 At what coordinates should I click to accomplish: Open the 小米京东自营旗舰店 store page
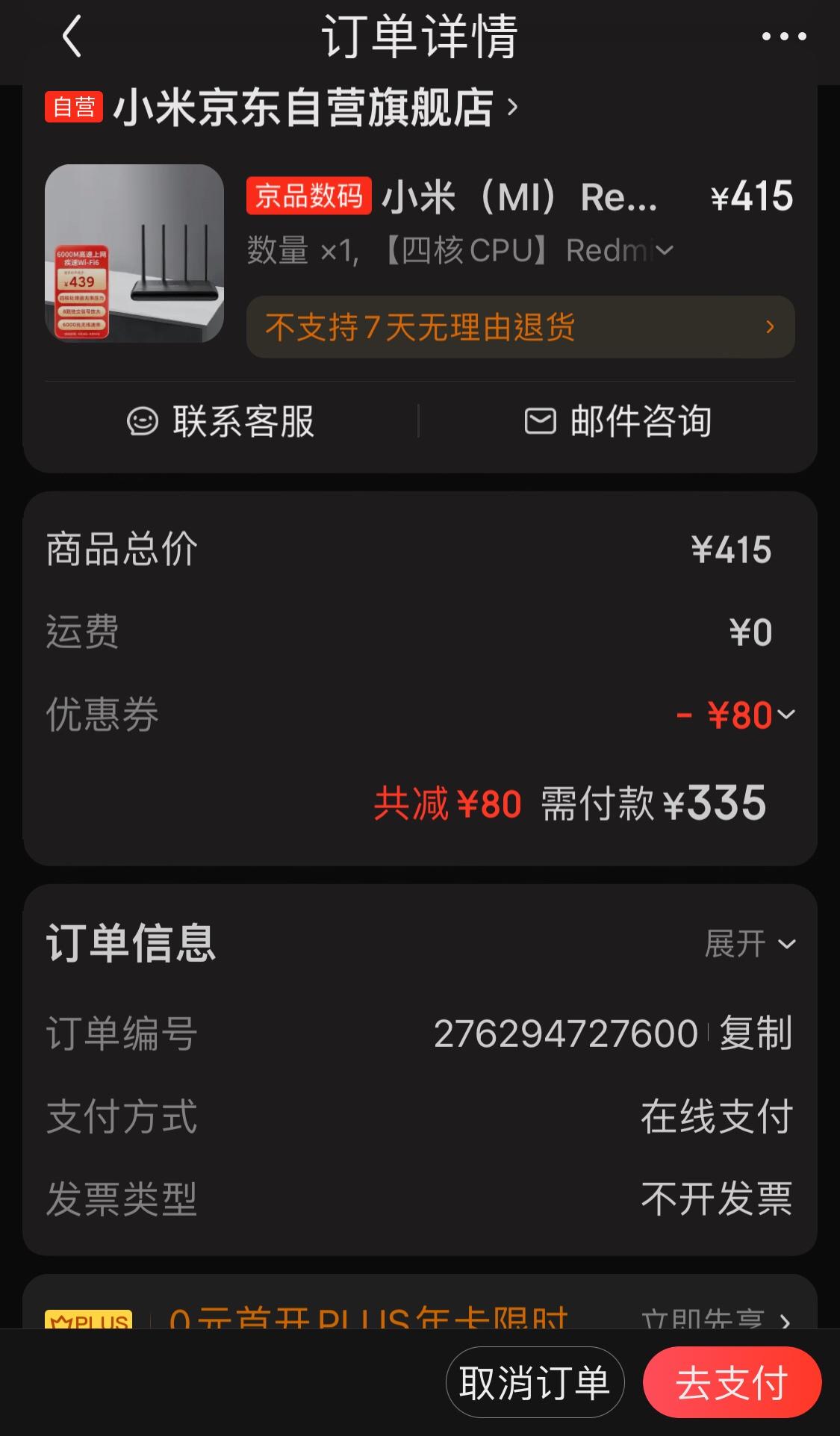click(302, 108)
